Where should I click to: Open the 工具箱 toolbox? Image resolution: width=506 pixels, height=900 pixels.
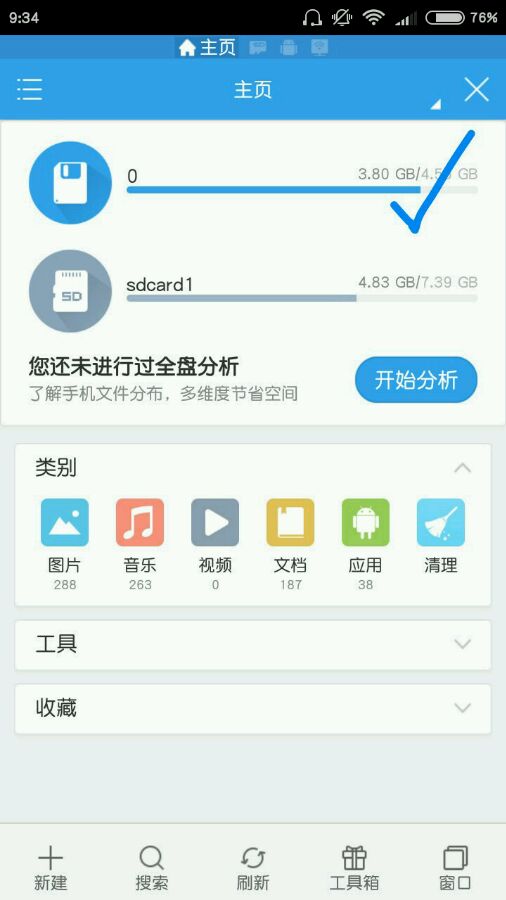point(354,868)
